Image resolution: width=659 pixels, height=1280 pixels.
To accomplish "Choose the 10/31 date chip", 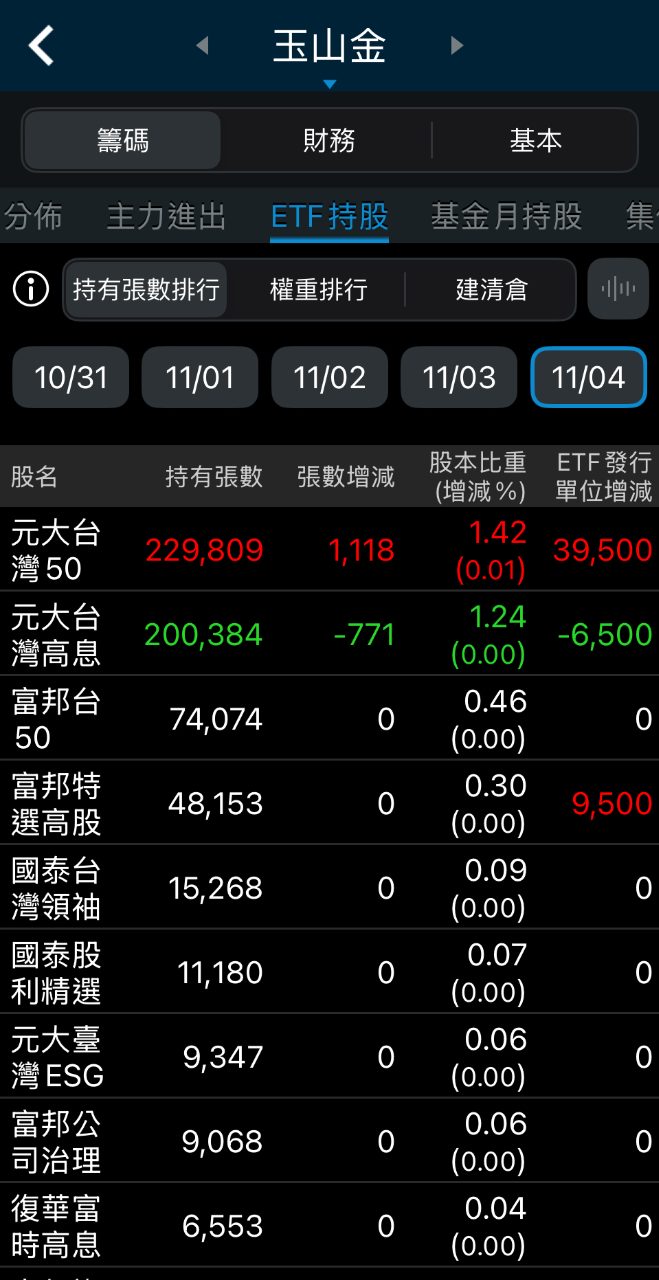I will (x=70, y=378).
